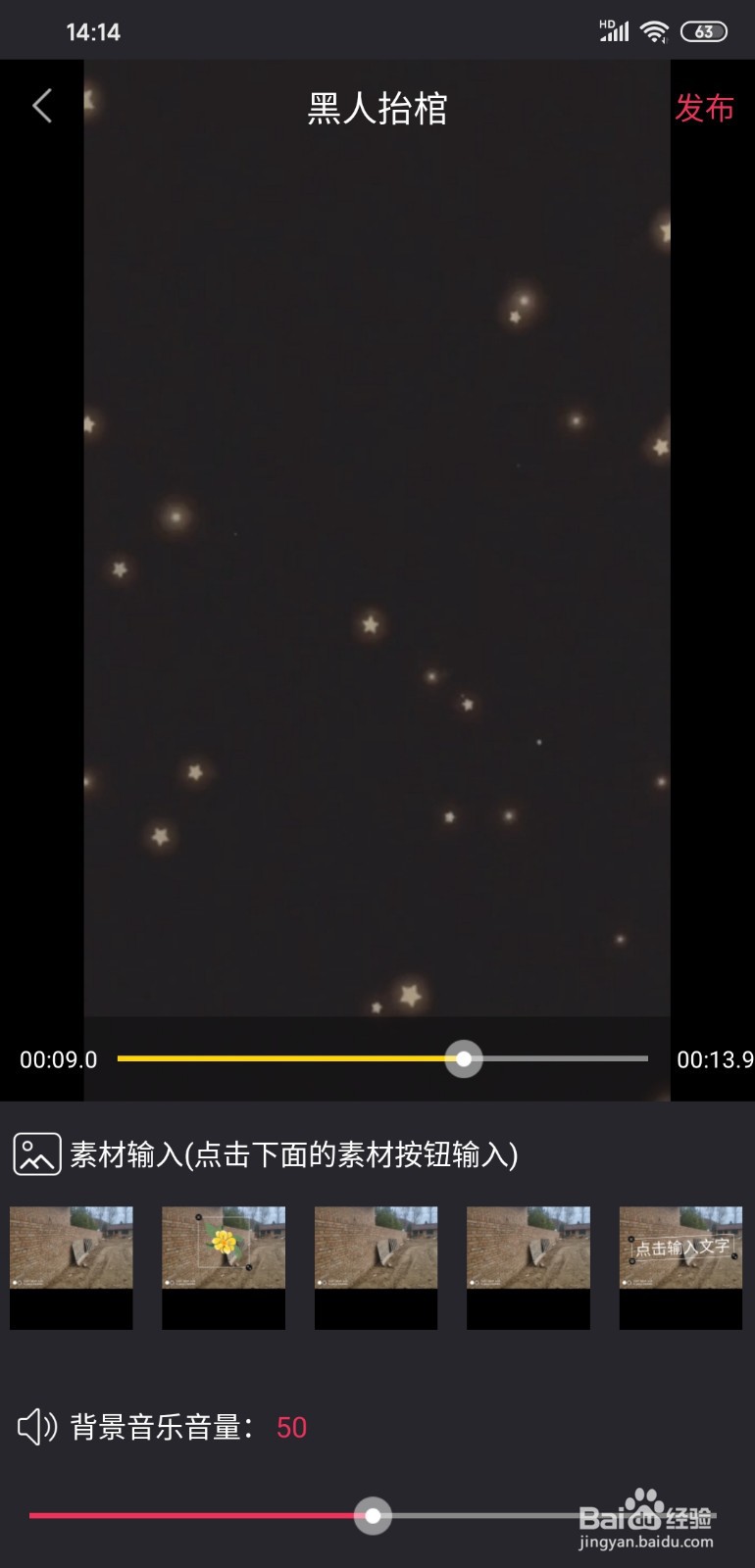Tap the battery indicator showing 63
The width and height of the screenshot is (755, 1568).
click(x=704, y=30)
